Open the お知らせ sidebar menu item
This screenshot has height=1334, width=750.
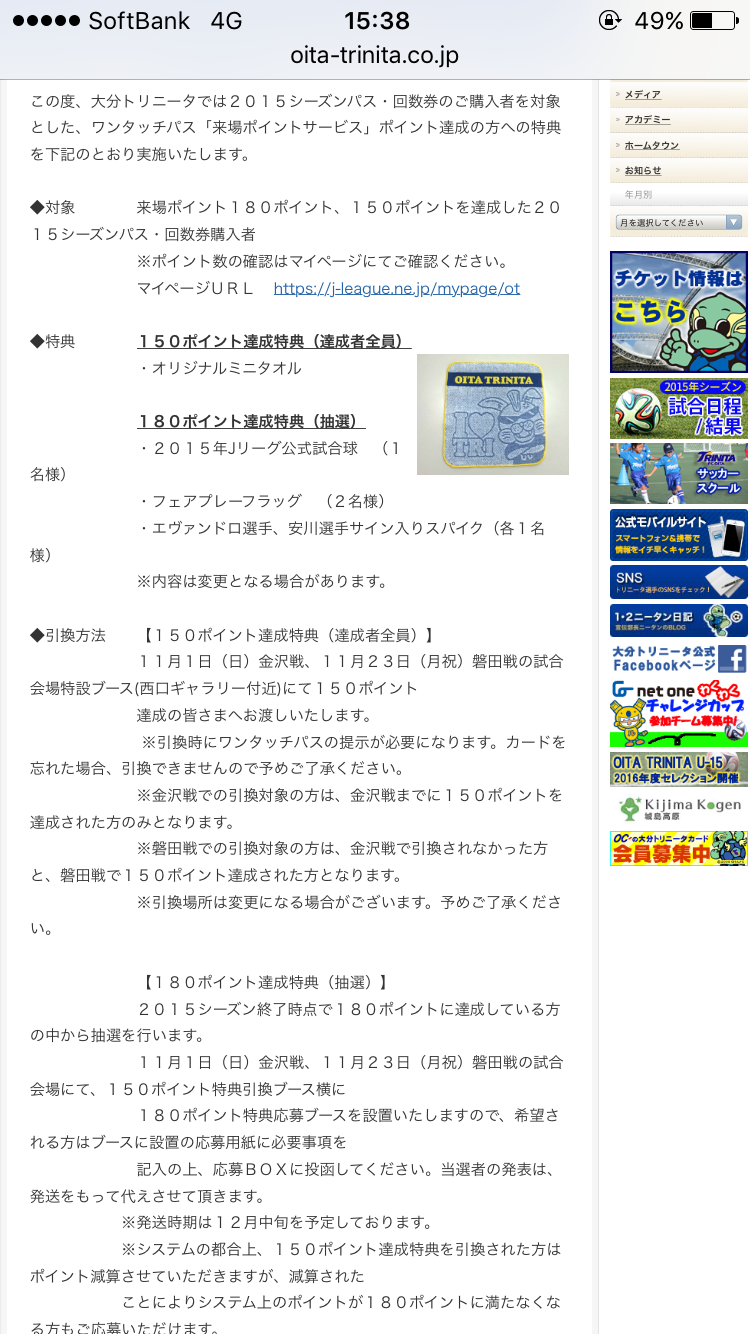click(x=642, y=170)
